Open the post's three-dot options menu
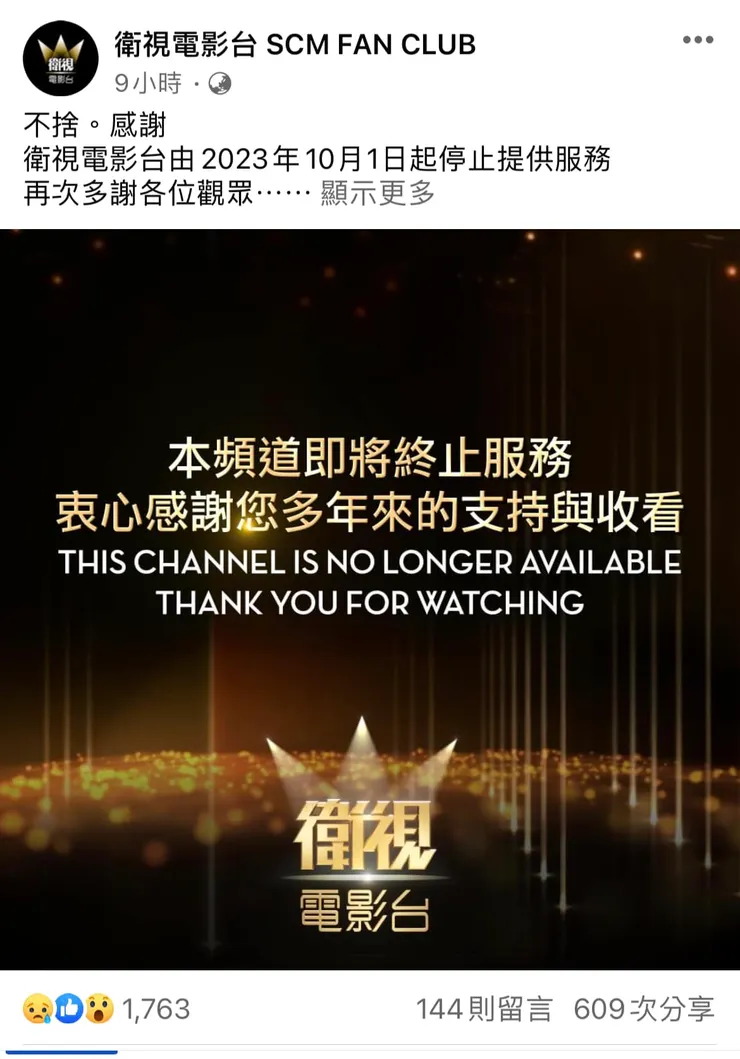 click(x=698, y=40)
